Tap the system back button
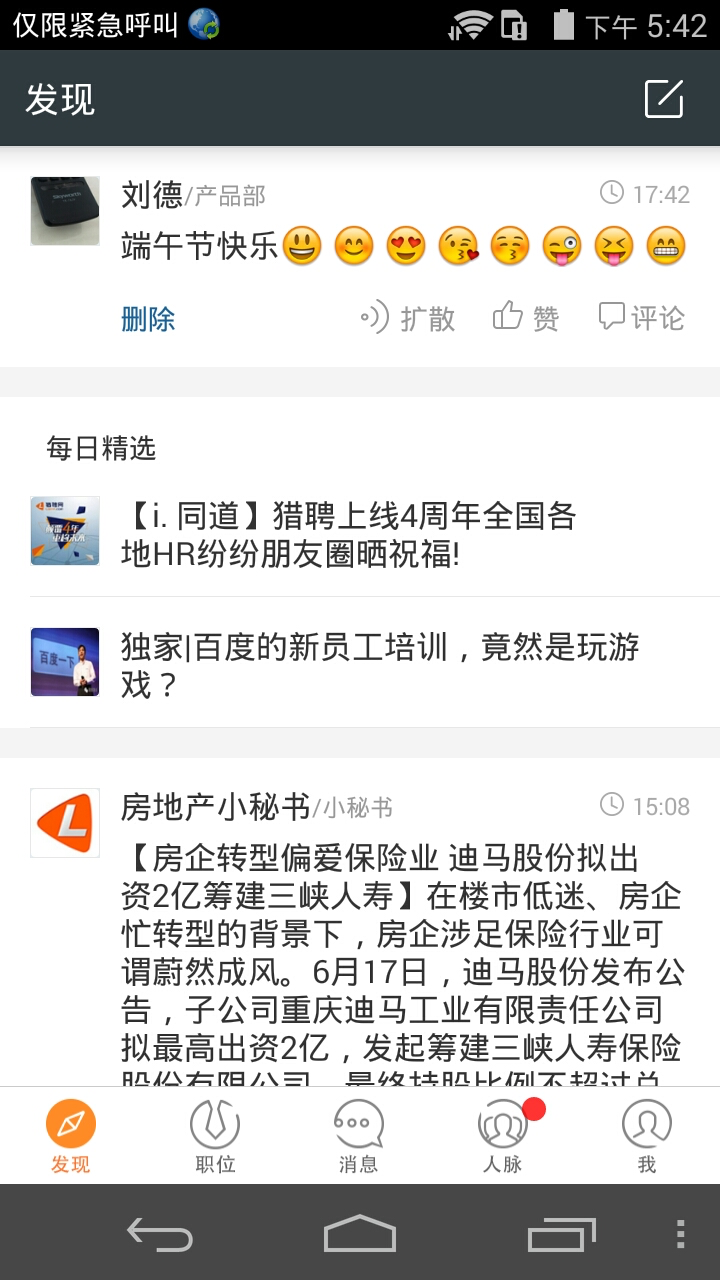 pos(160,1234)
